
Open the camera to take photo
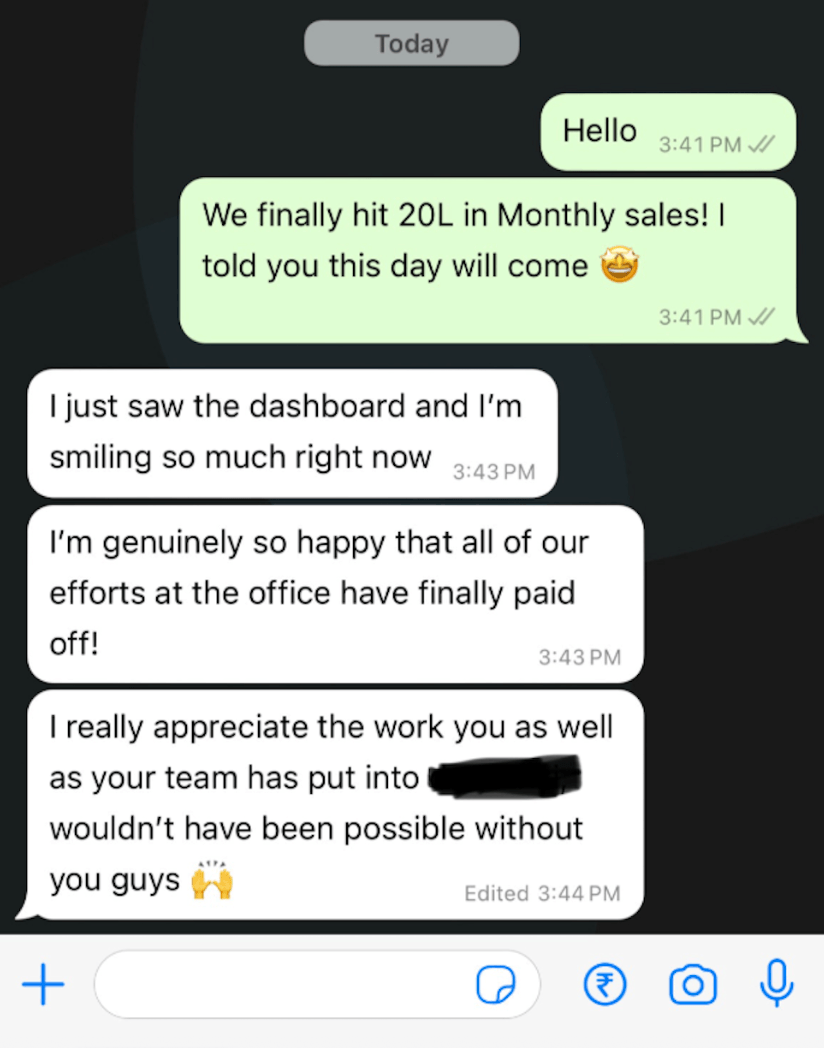(692, 985)
